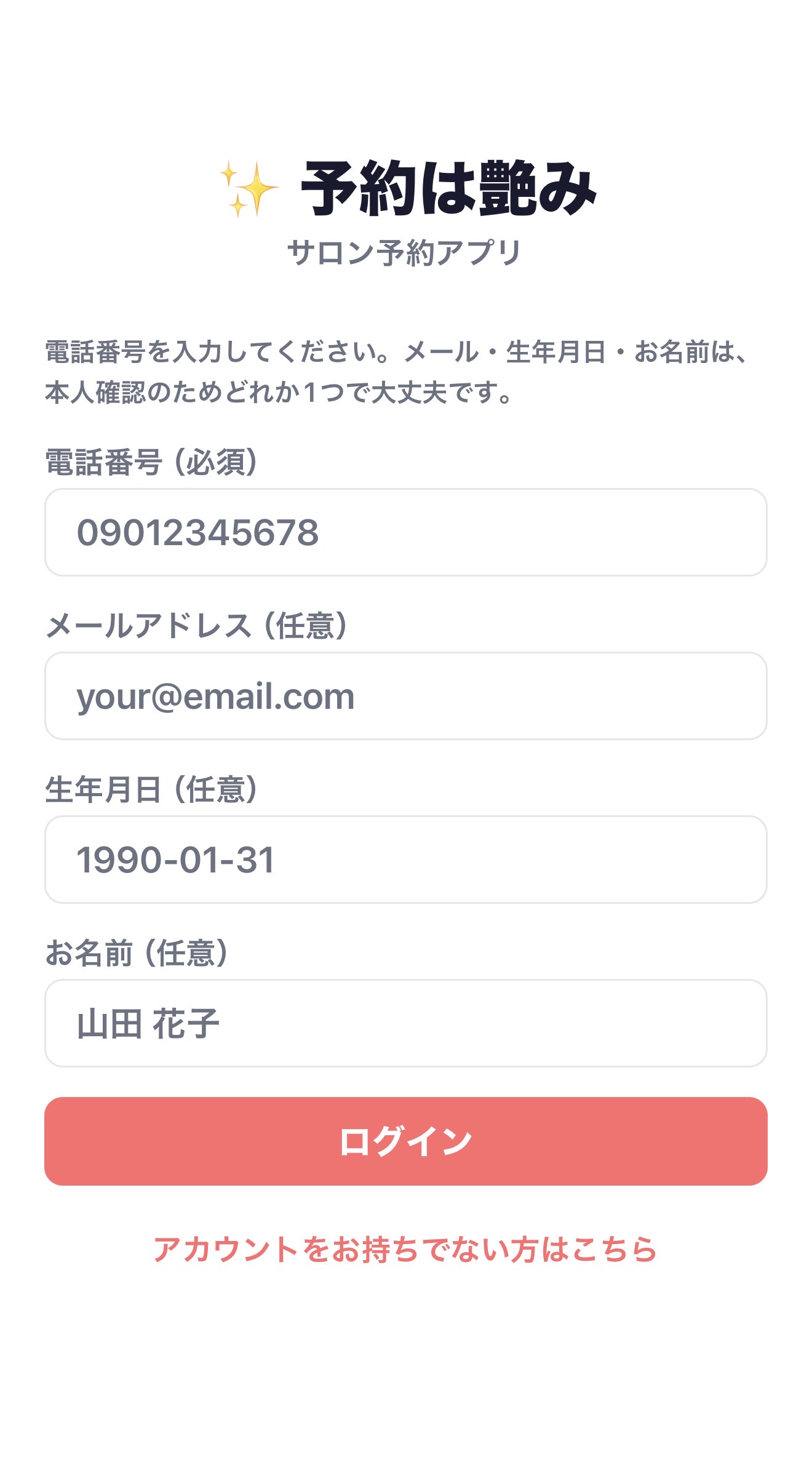Tap the ログイン button
Viewport: 812px width, 1473px height.
point(406,1141)
